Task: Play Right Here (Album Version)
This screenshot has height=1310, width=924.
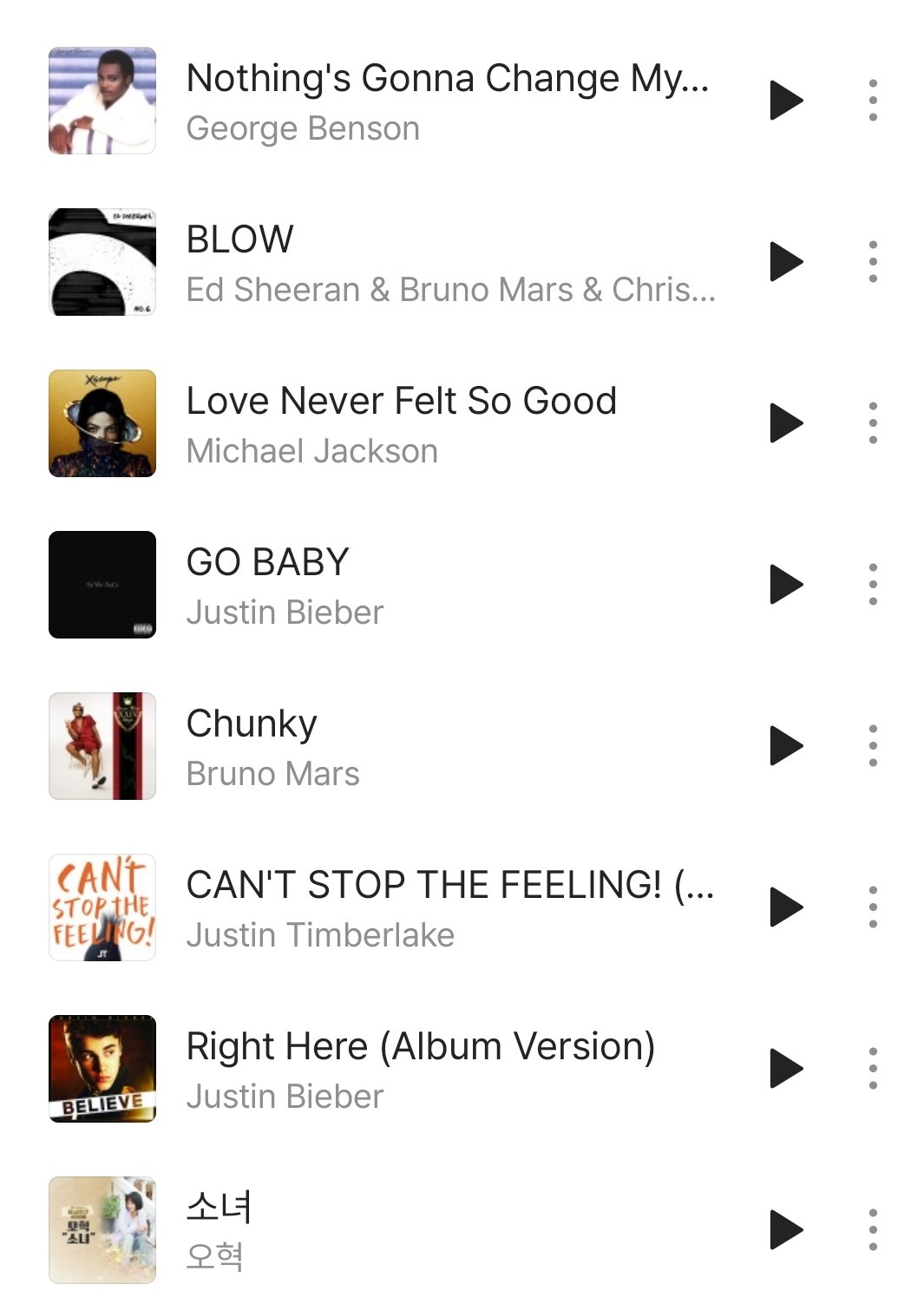Action: [786, 1069]
